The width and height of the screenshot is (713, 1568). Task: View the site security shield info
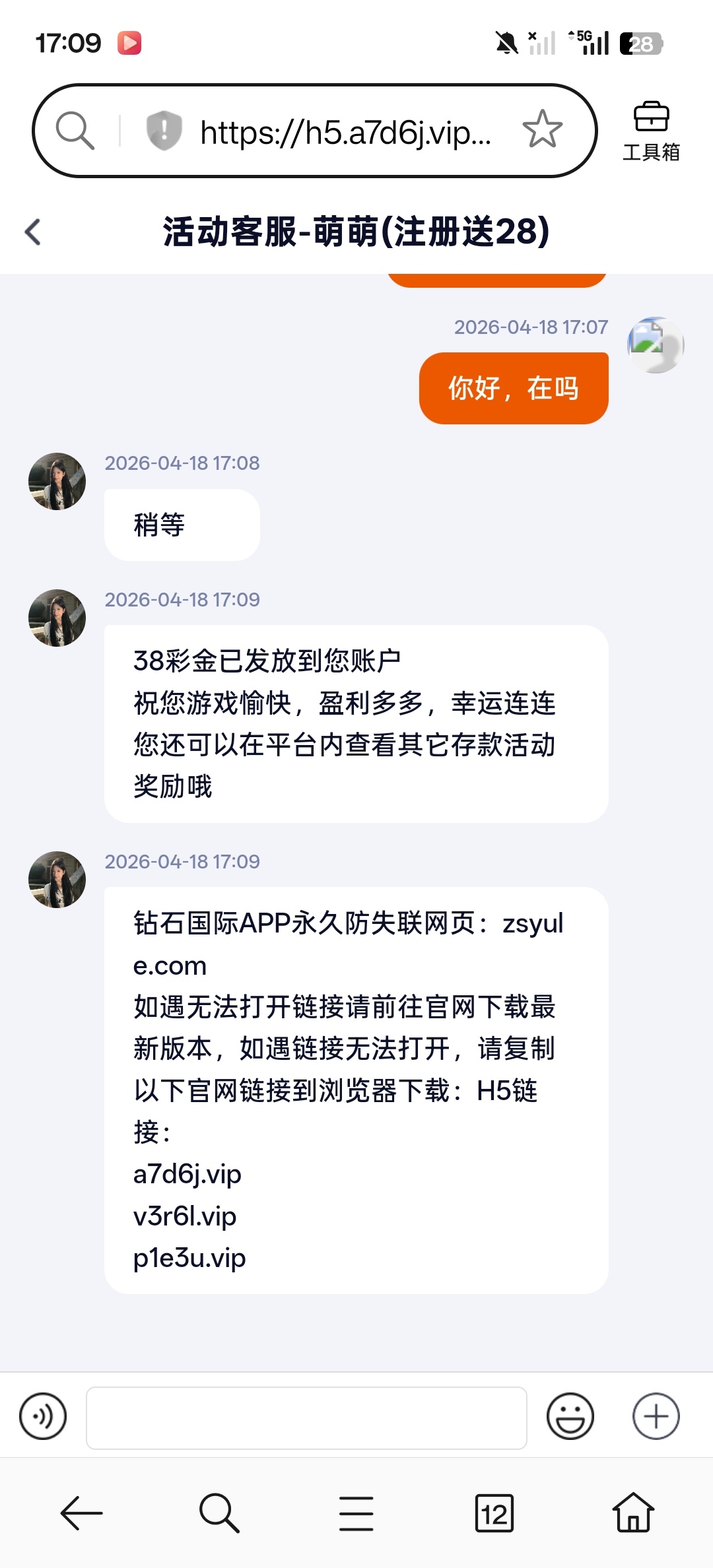pos(164,130)
